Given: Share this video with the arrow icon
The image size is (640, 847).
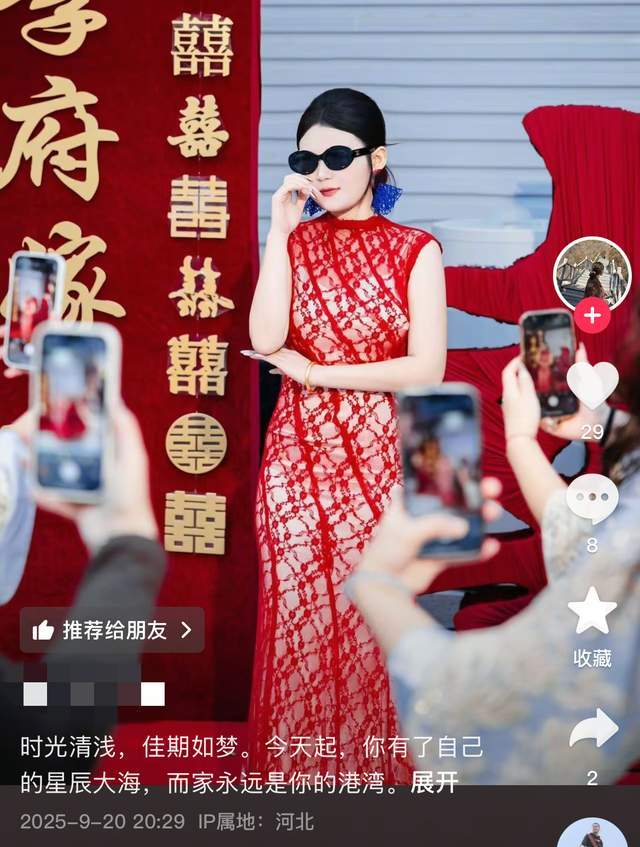Looking at the screenshot, I should tap(593, 728).
